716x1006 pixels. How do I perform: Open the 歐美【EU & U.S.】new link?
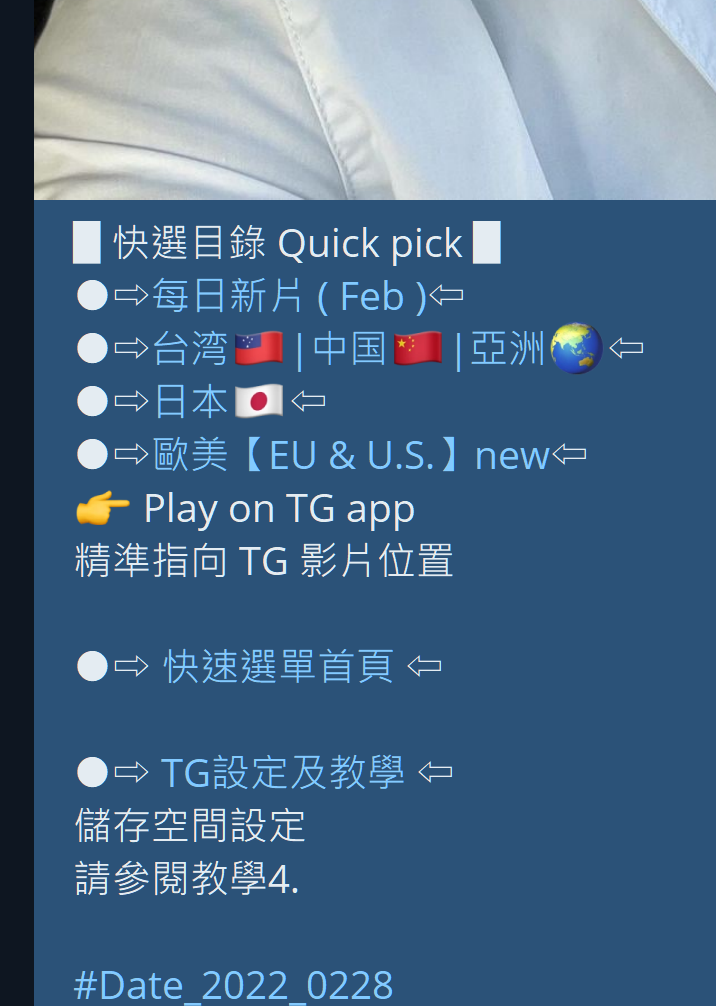click(351, 455)
